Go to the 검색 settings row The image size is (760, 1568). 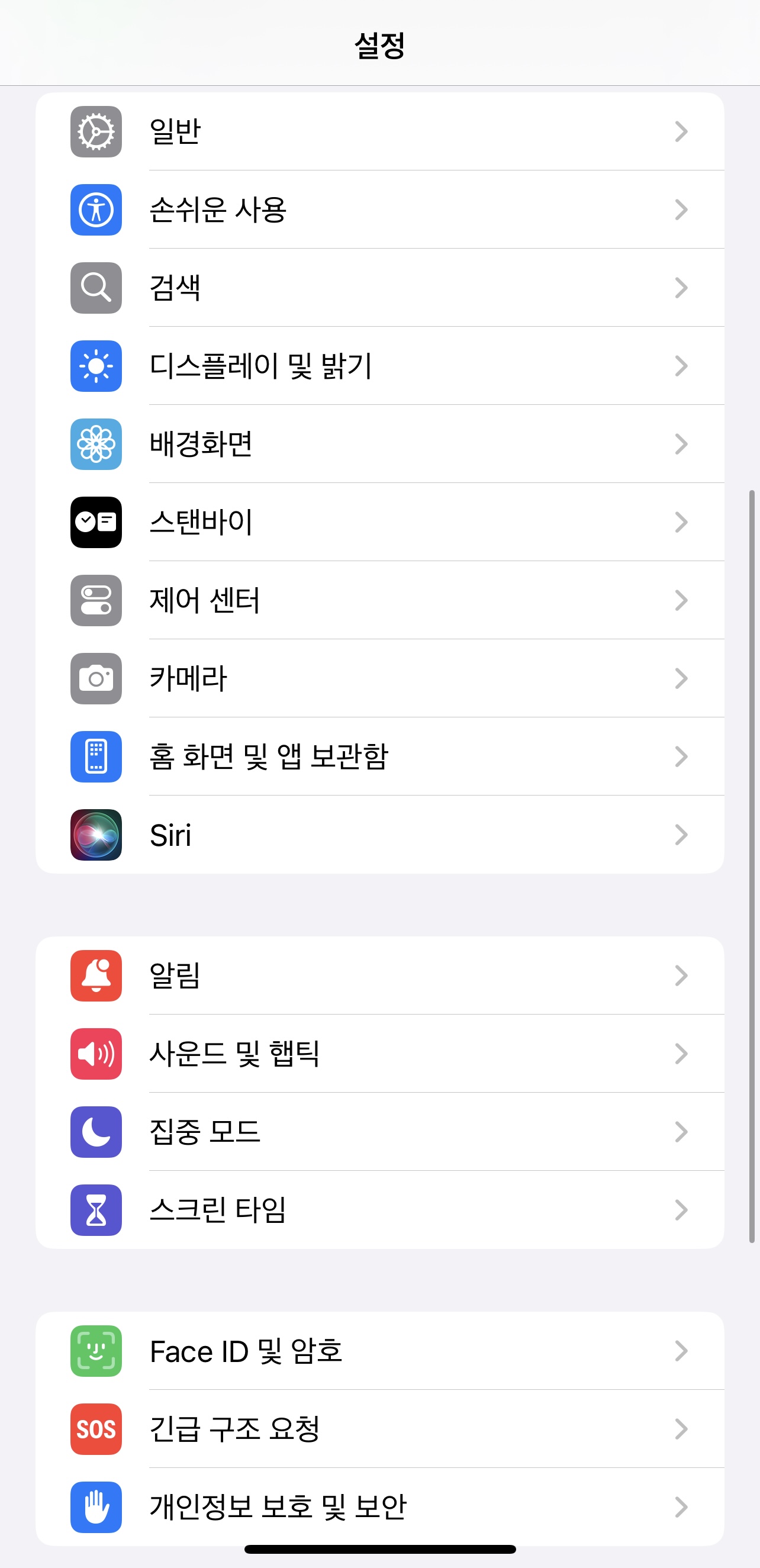379,288
